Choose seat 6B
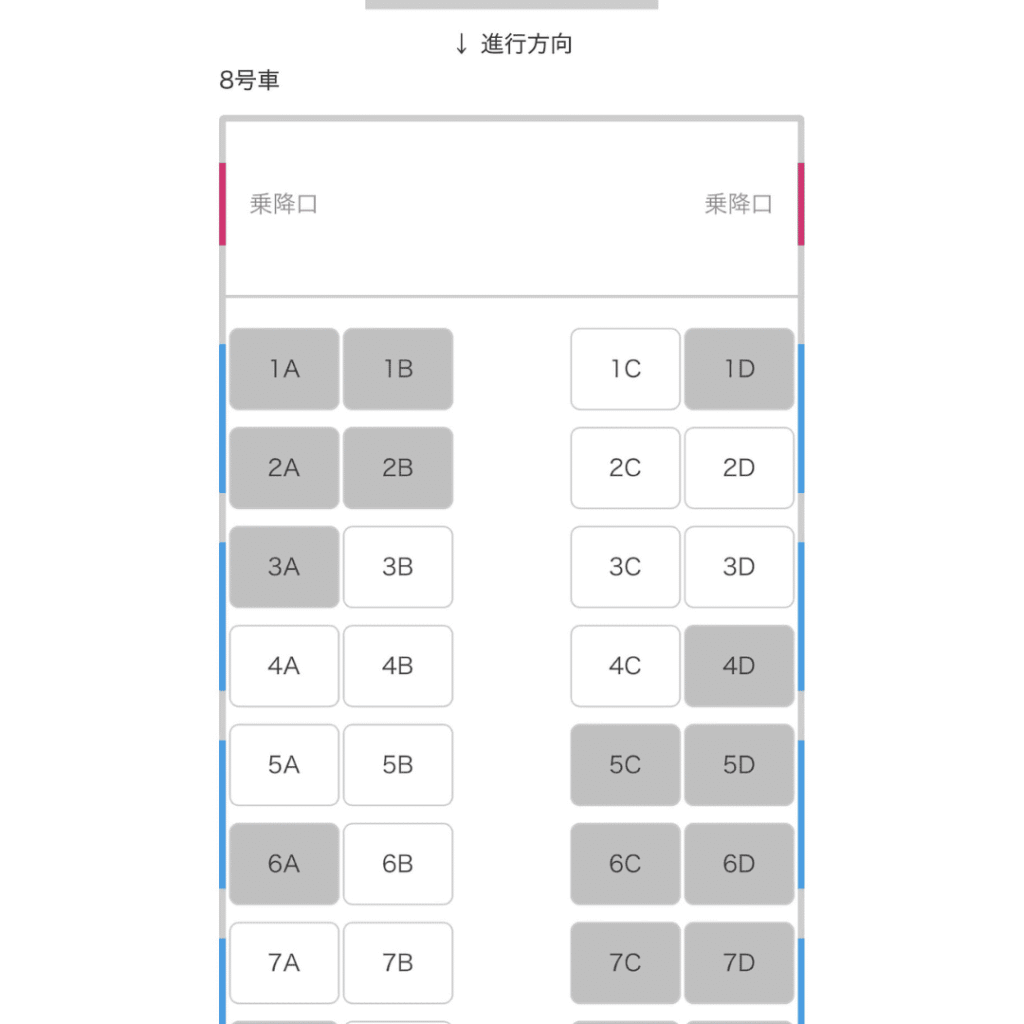The image size is (1024, 1024). pyautogui.click(x=398, y=864)
